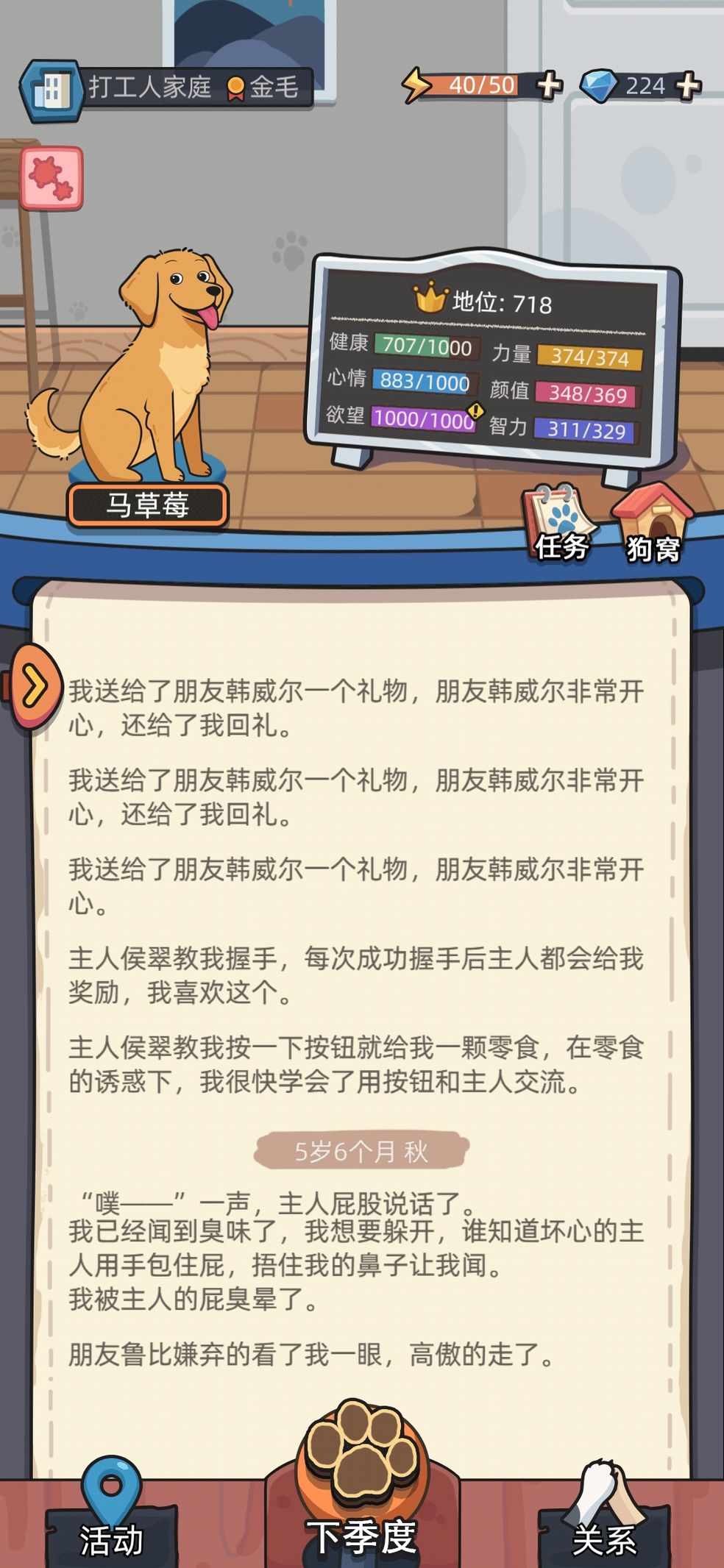Screen dimensions: 724x1568
Task: Open the 打工人家庭 family label
Action: click(x=147, y=88)
